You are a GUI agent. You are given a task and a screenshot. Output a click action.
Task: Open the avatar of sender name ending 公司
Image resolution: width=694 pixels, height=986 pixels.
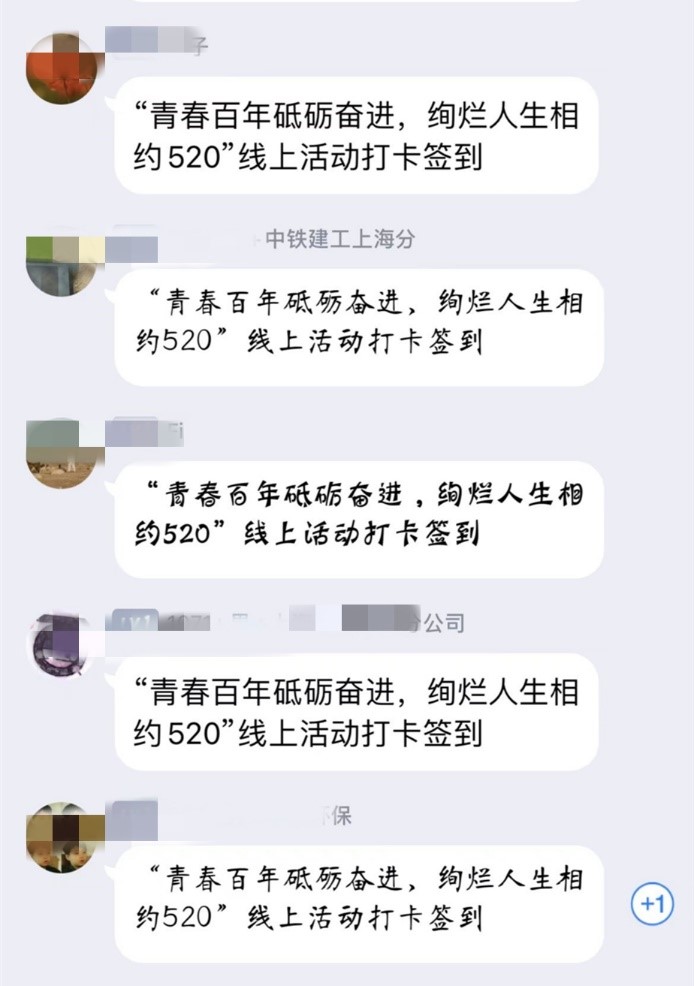tap(61, 644)
